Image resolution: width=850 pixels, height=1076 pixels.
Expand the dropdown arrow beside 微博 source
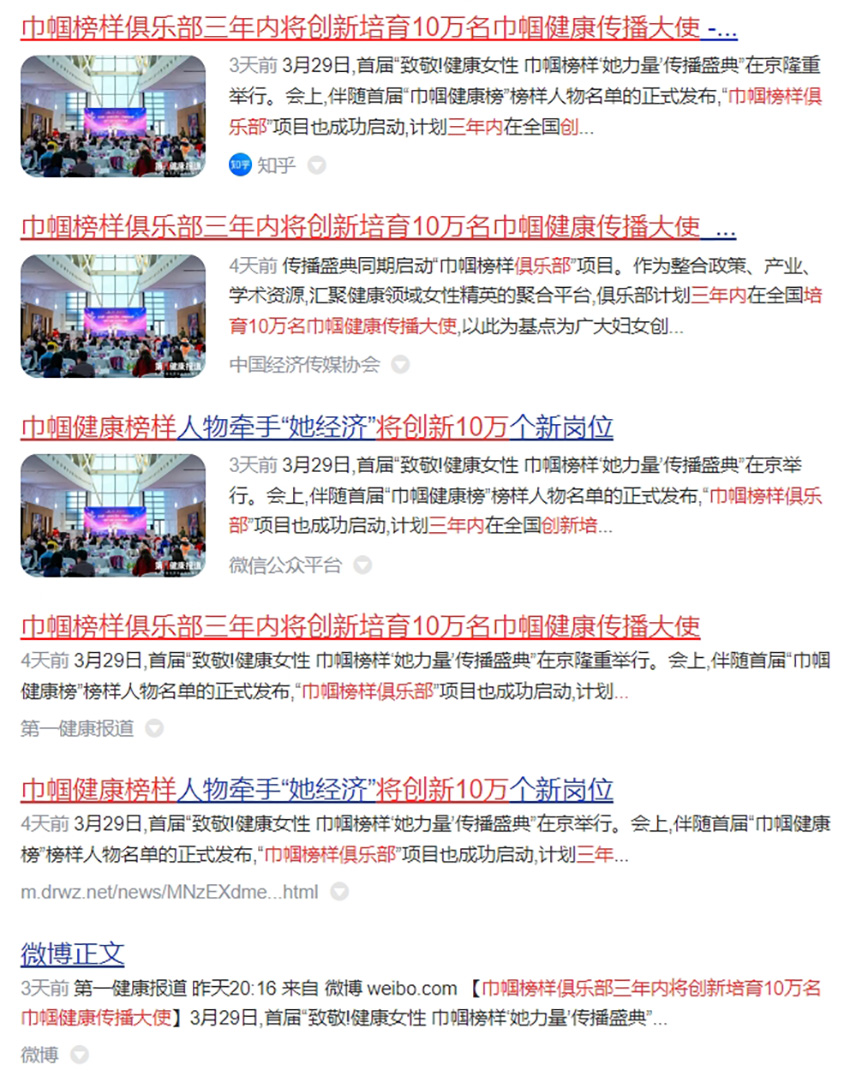pos(79,1054)
